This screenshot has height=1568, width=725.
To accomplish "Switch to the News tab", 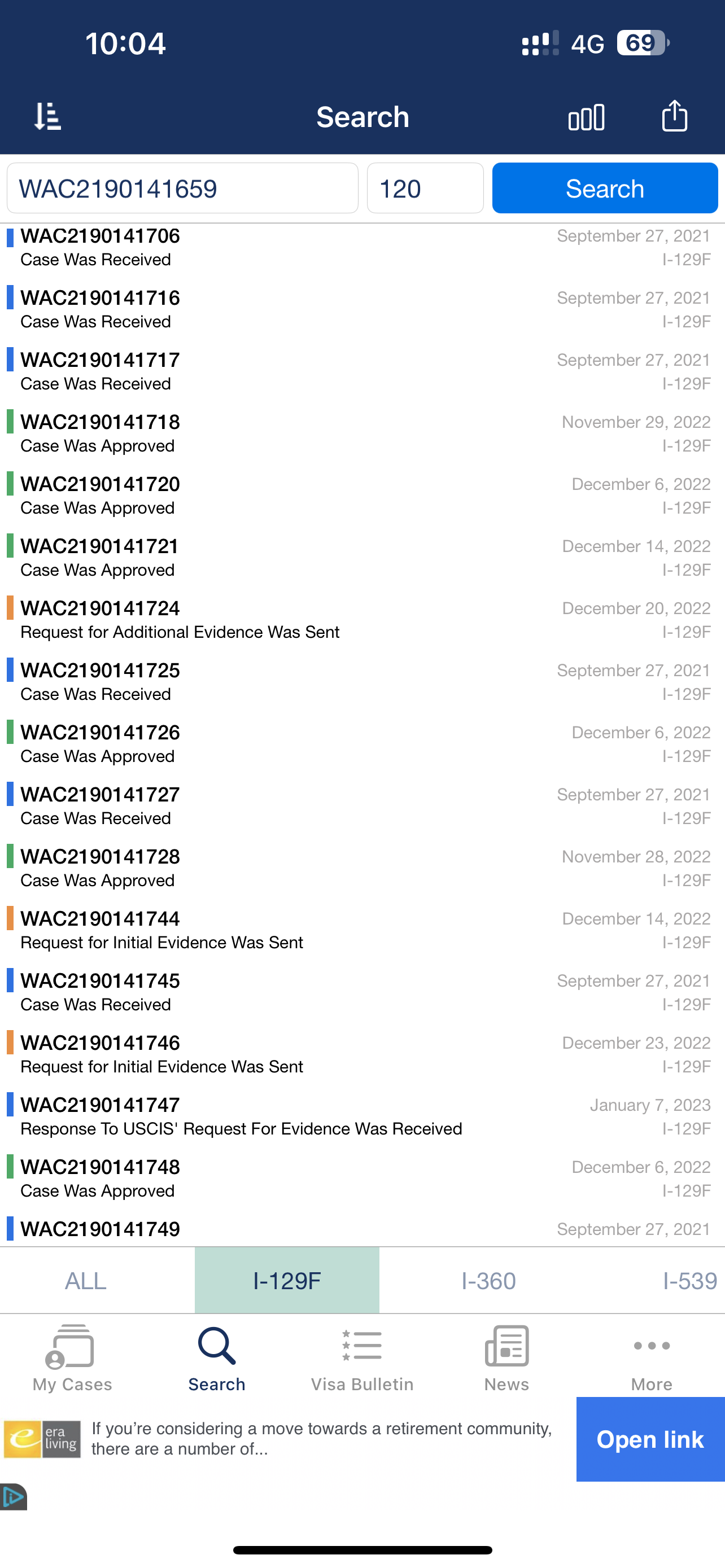I will [x=506, y=1359].
